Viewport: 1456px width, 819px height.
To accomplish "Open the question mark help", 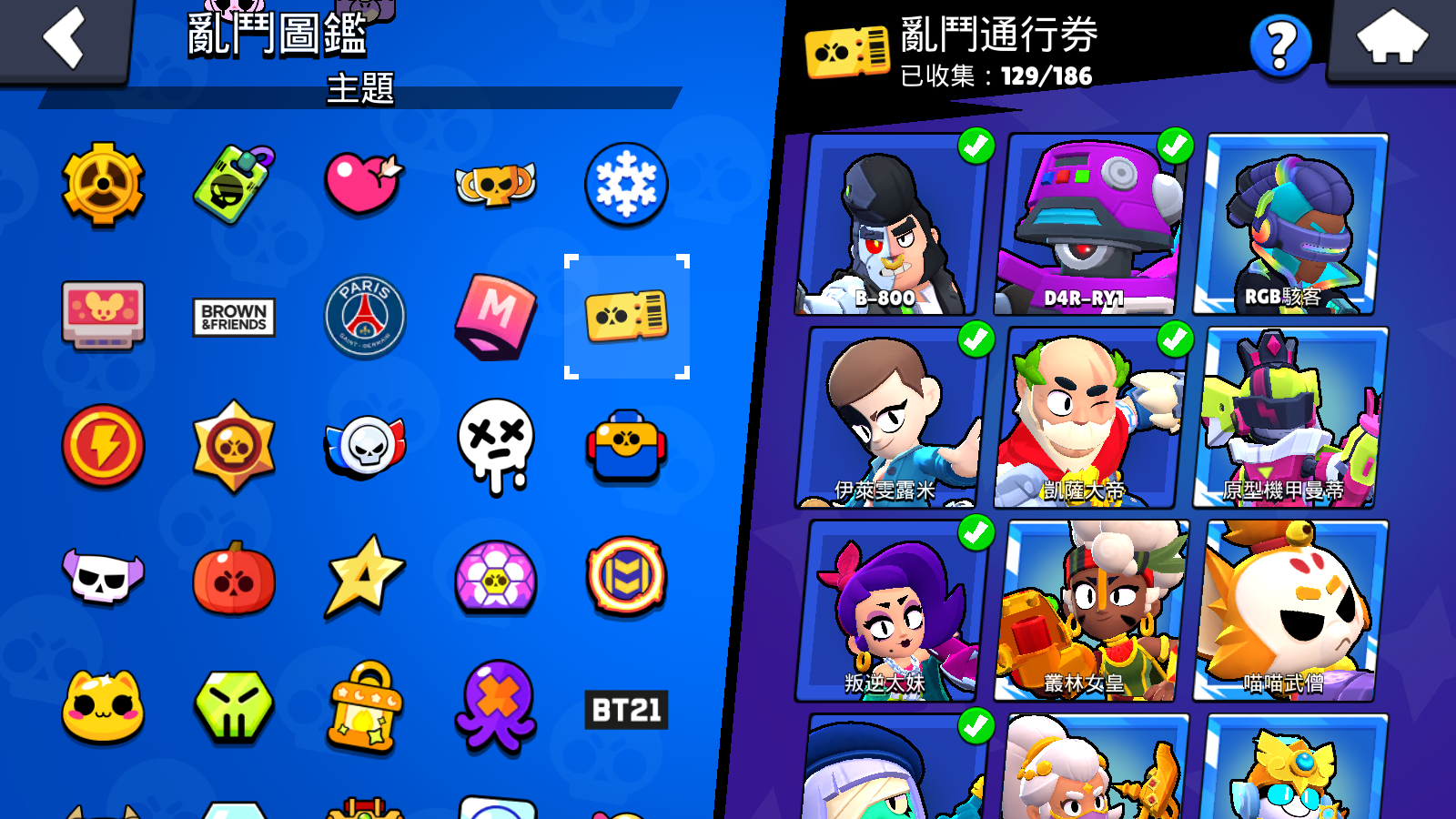I will click(1280, 45).
